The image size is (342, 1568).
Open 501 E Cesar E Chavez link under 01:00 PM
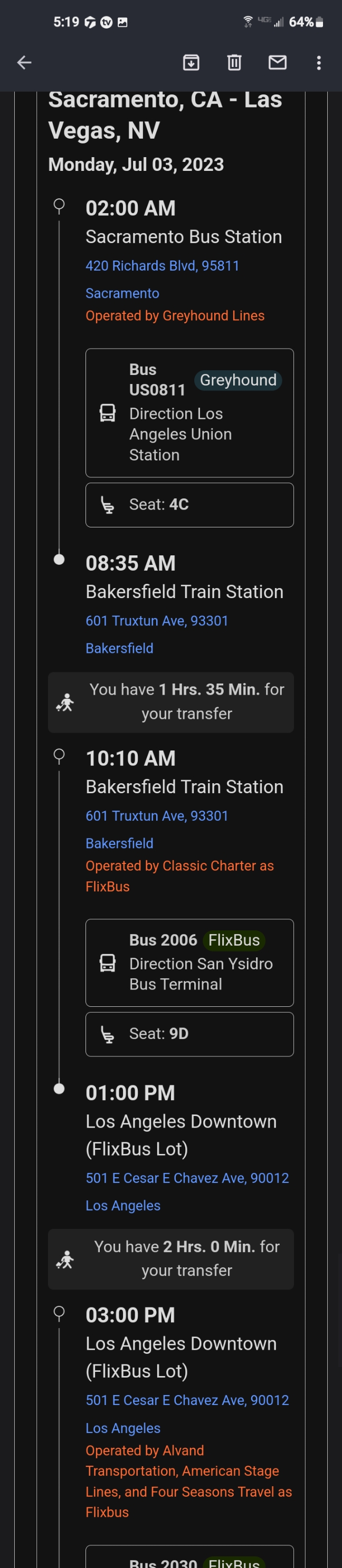(x=187, y=1178)
